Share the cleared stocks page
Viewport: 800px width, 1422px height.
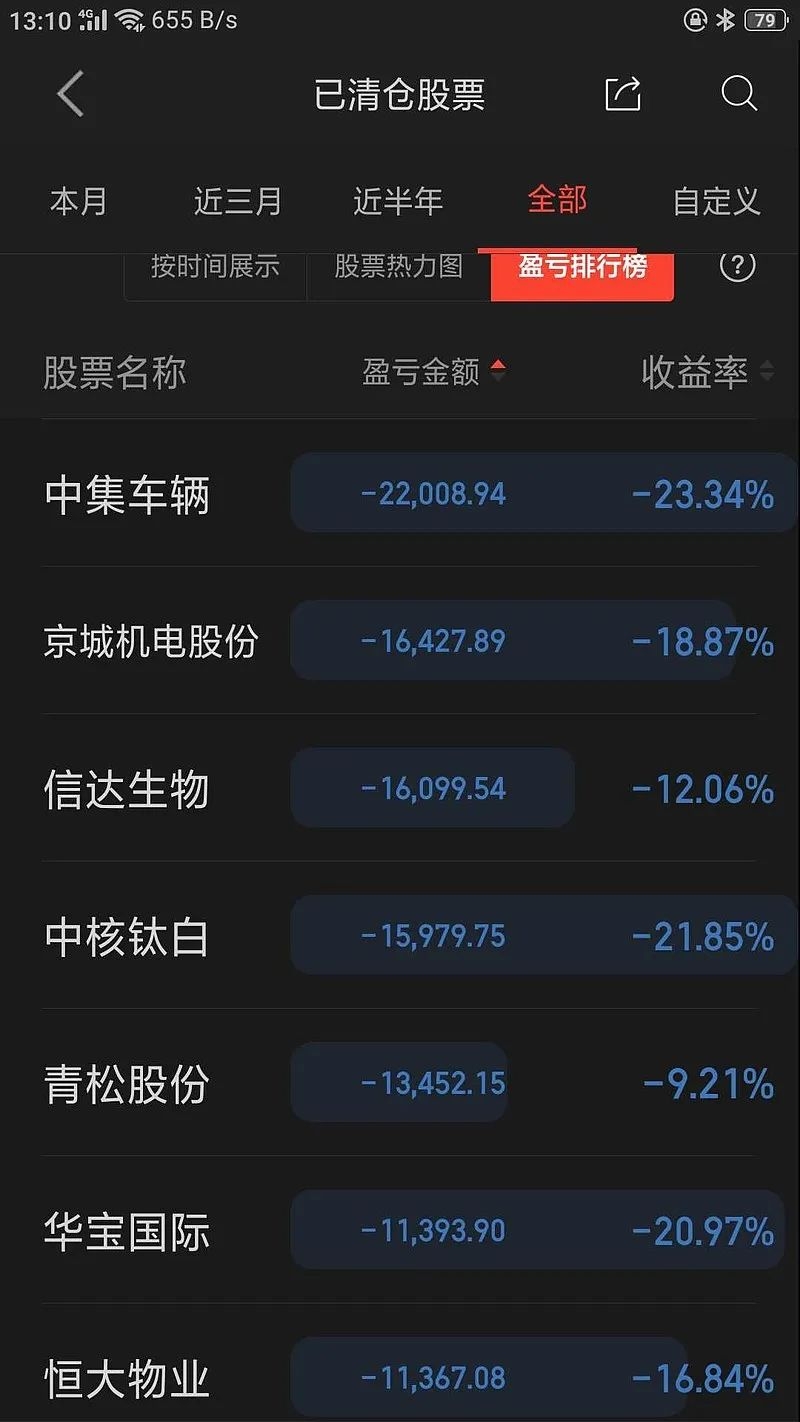[623, 94]
